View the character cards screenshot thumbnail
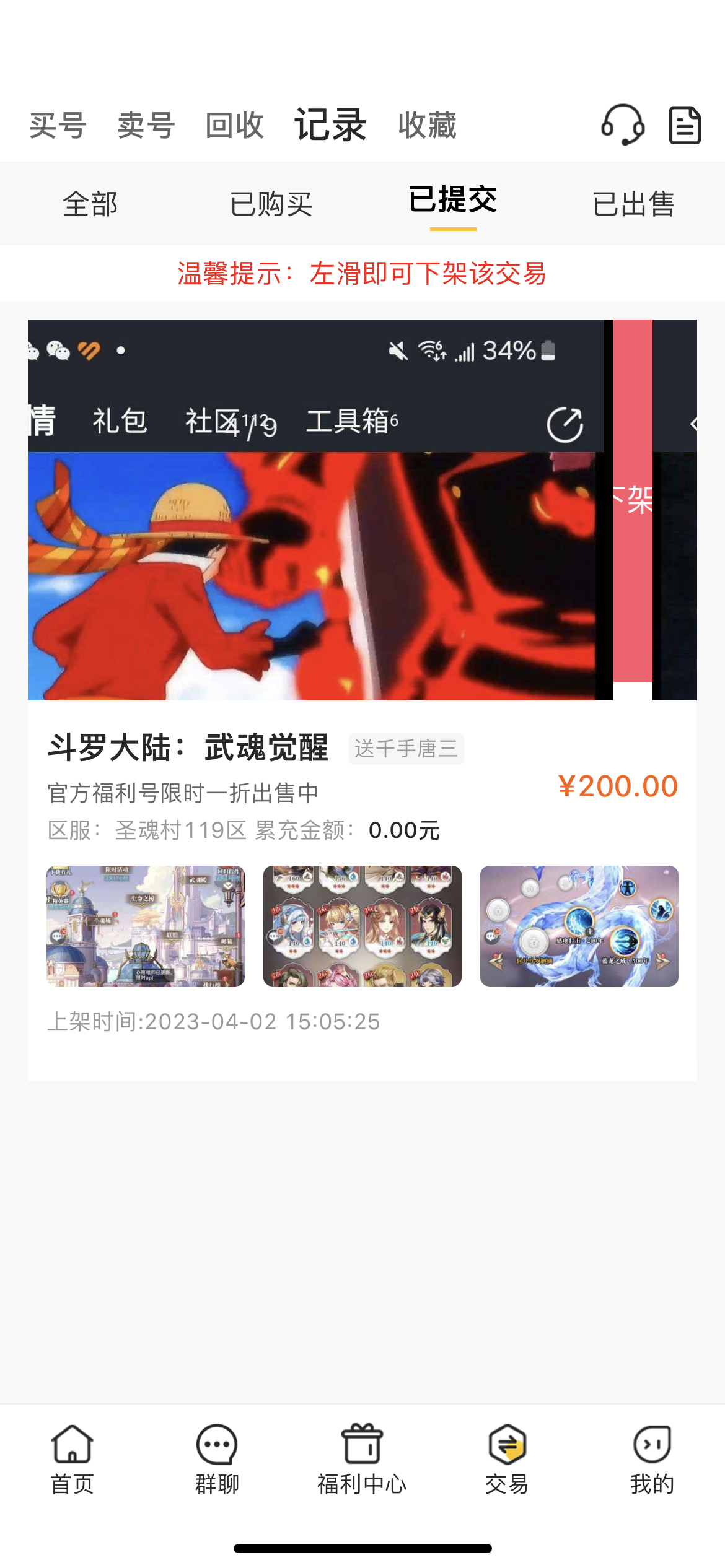725x1568 pixels. click(362, 926)
